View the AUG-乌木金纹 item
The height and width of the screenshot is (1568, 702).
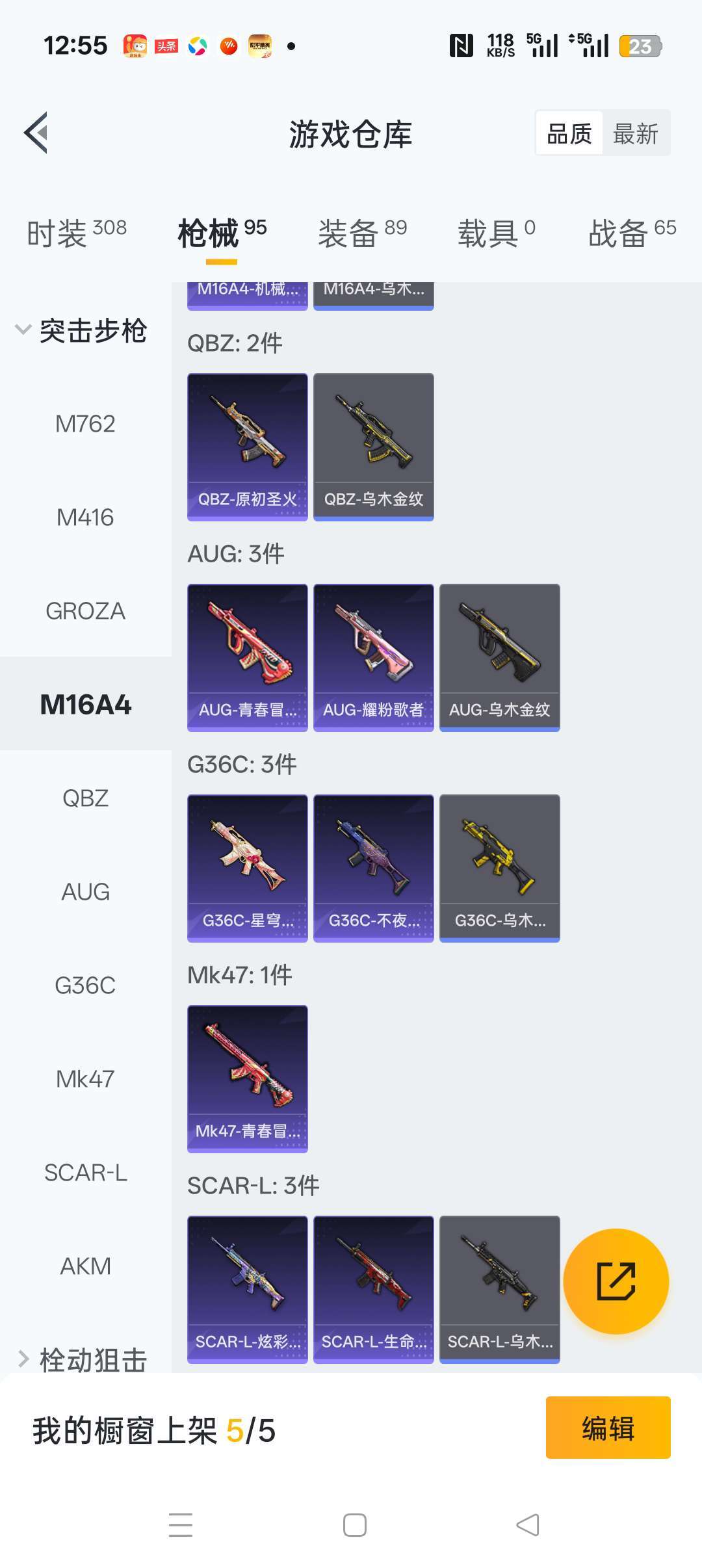(499, 657)
